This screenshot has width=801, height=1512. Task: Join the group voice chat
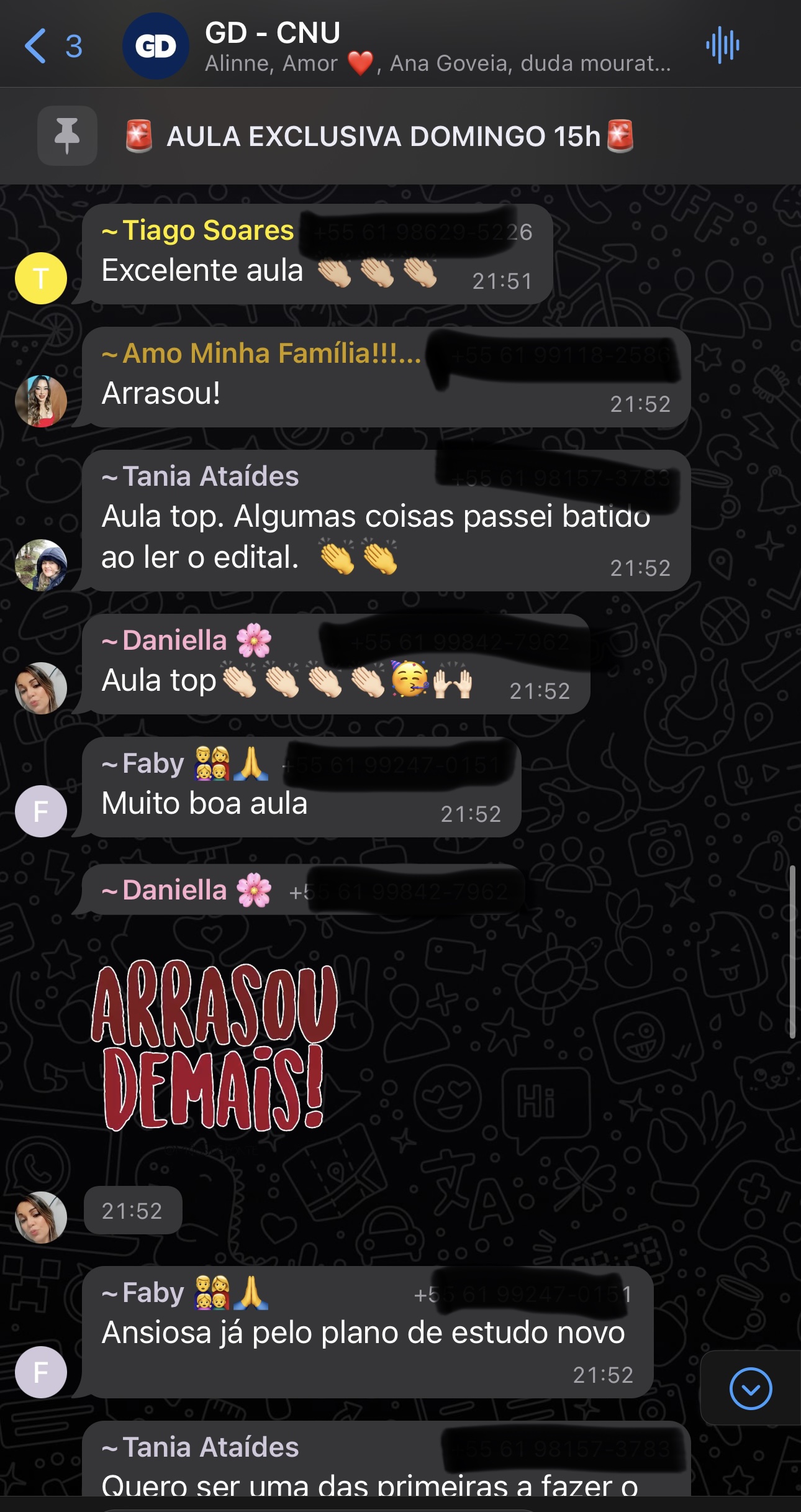point(722,45)
